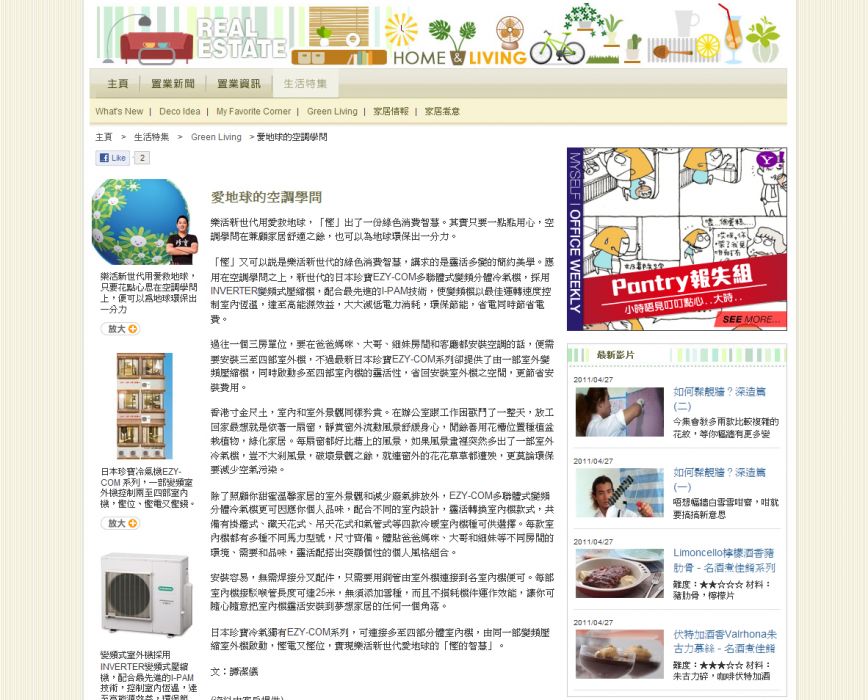Open the What's New section
The width and height of the screenshot is (868, 700).
point(119,112)
